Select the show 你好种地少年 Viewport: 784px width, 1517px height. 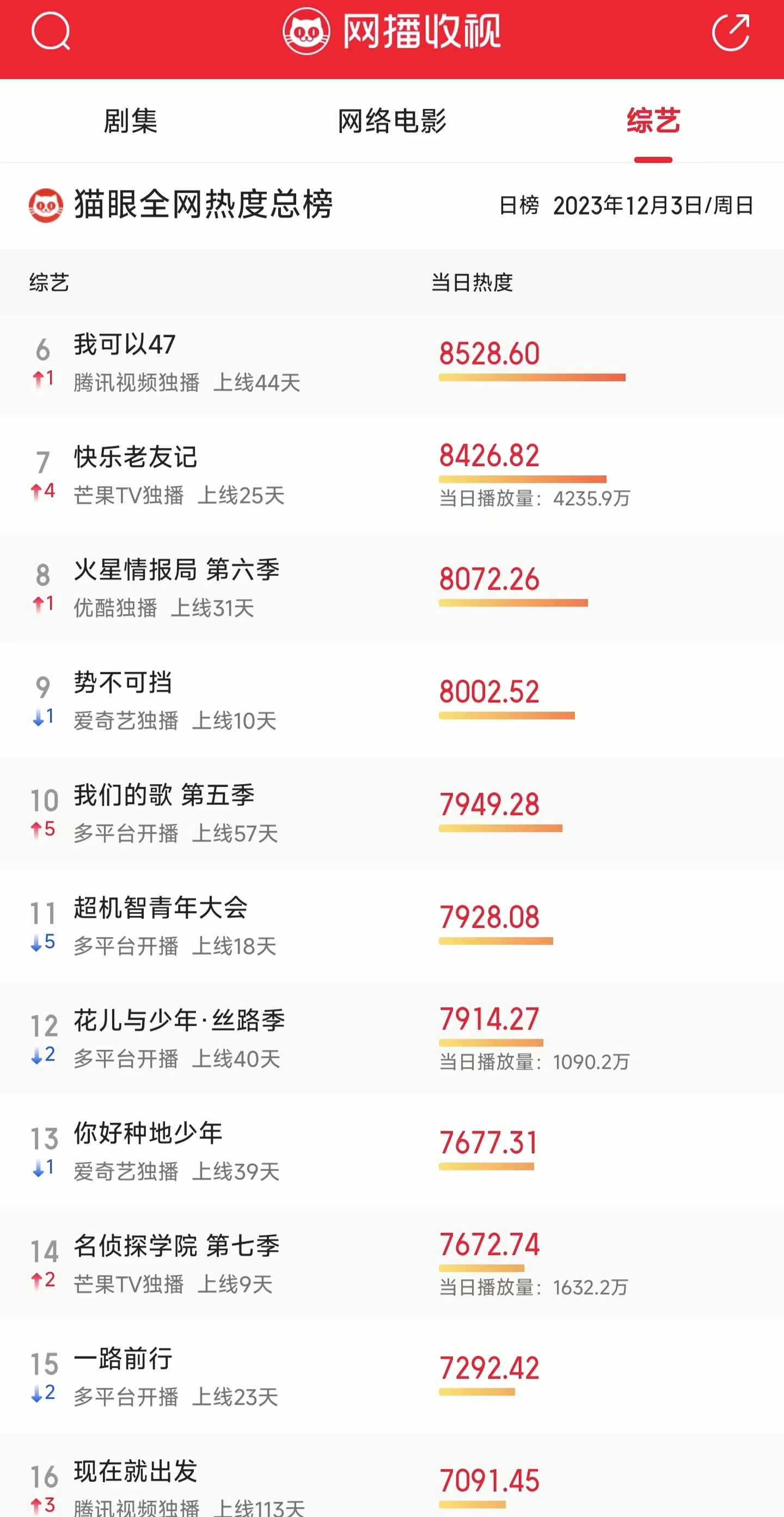tap(148, 1134)
